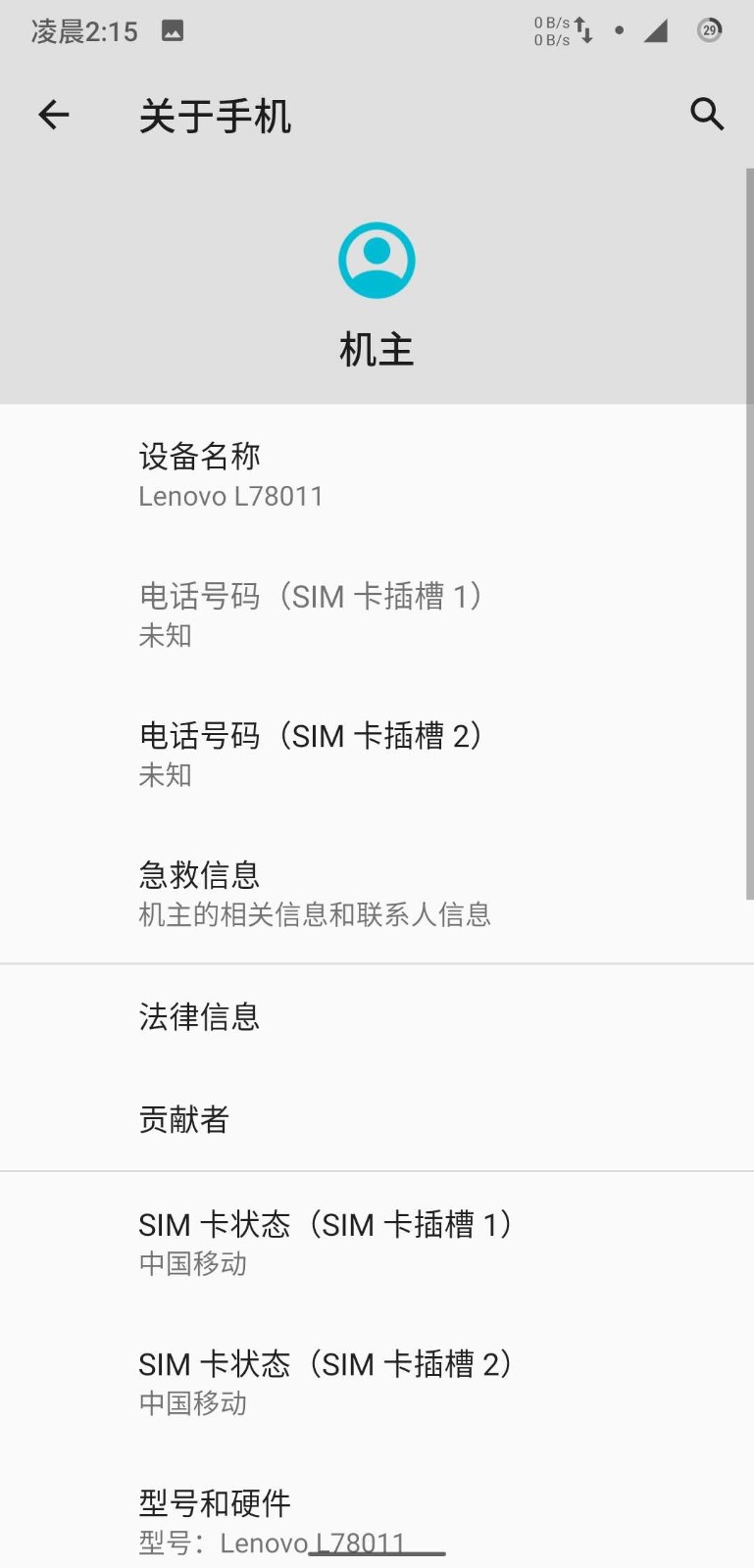Open 急救信息 emergency info
The image size is (754, 1568).
tap(377, 893)
